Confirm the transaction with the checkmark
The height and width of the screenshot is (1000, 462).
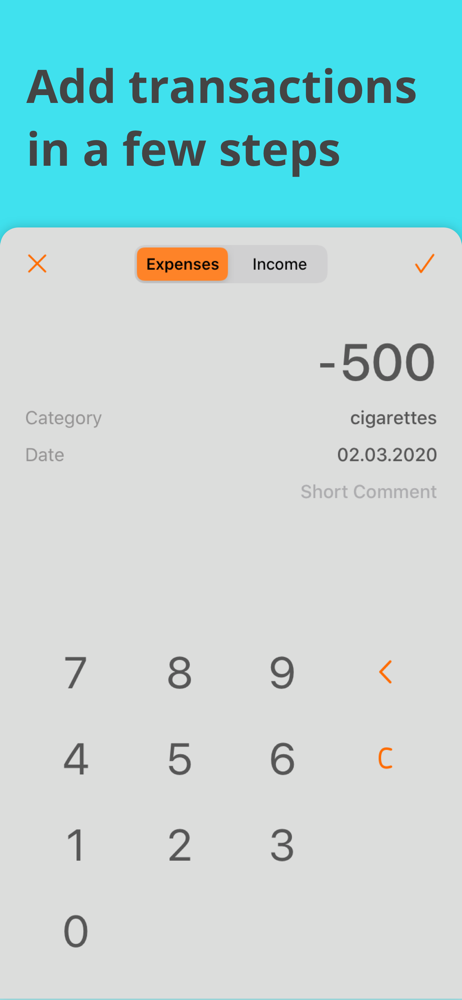pyautogui.click(x=424, y=263)
